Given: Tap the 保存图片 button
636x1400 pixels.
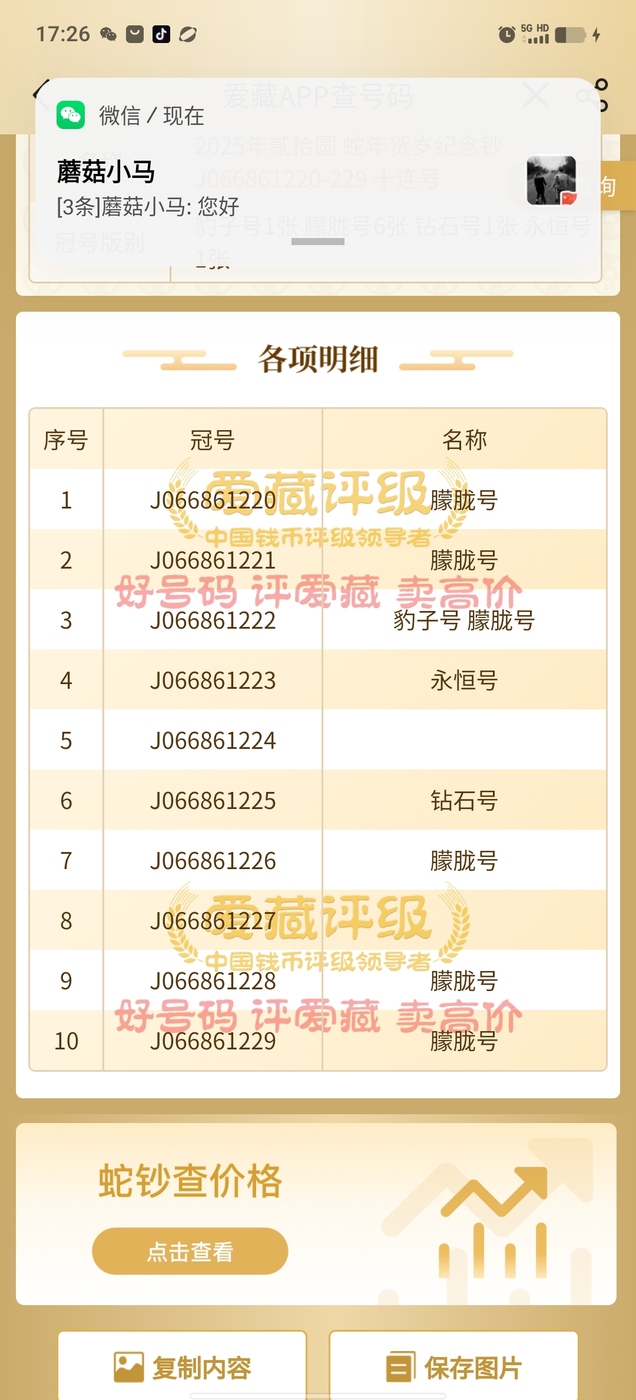Looking at the screenshot, I should (453, 1366).
